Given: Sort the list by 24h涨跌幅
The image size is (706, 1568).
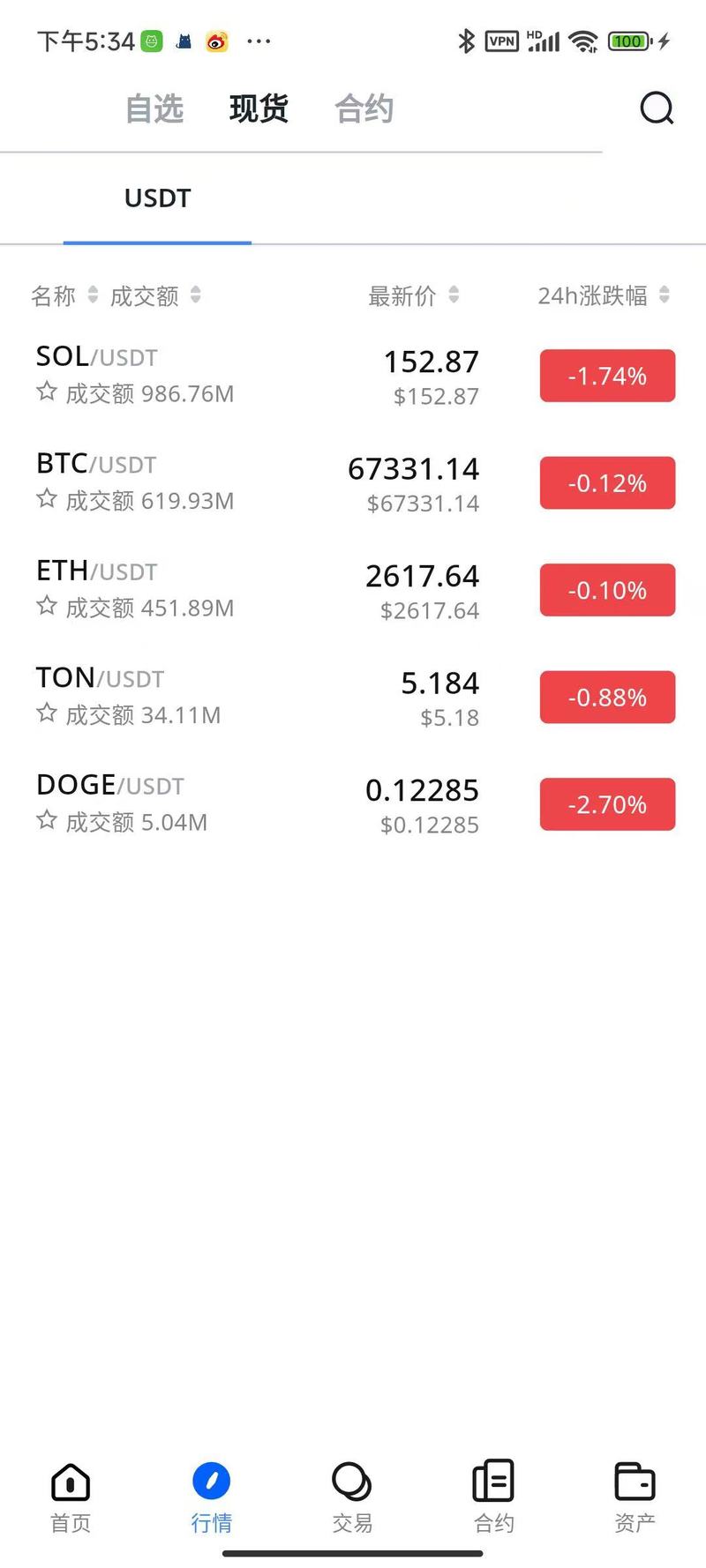Looking at the screenshot, I should 604,295.
